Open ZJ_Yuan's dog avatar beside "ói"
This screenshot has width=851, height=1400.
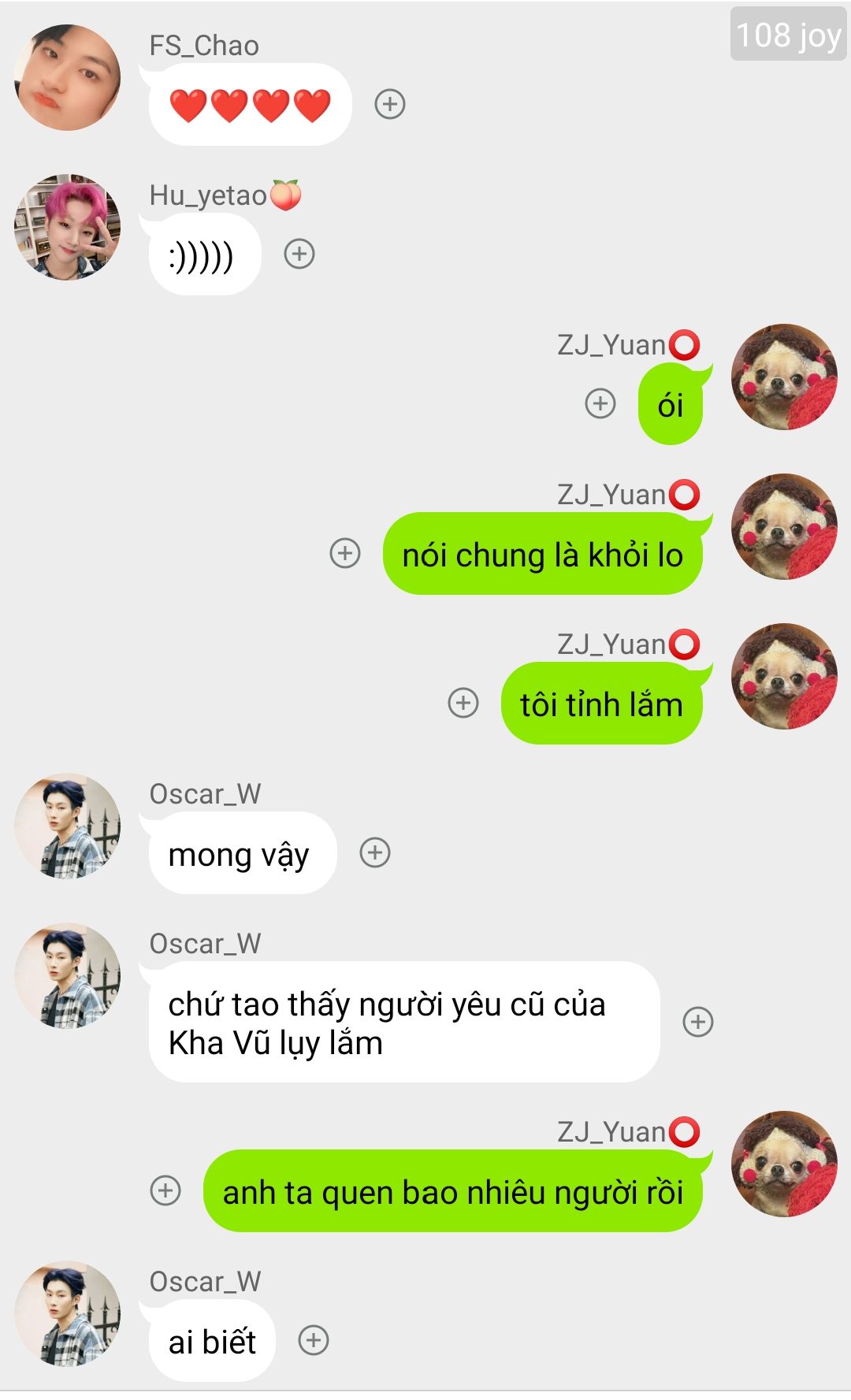(784, 377)
